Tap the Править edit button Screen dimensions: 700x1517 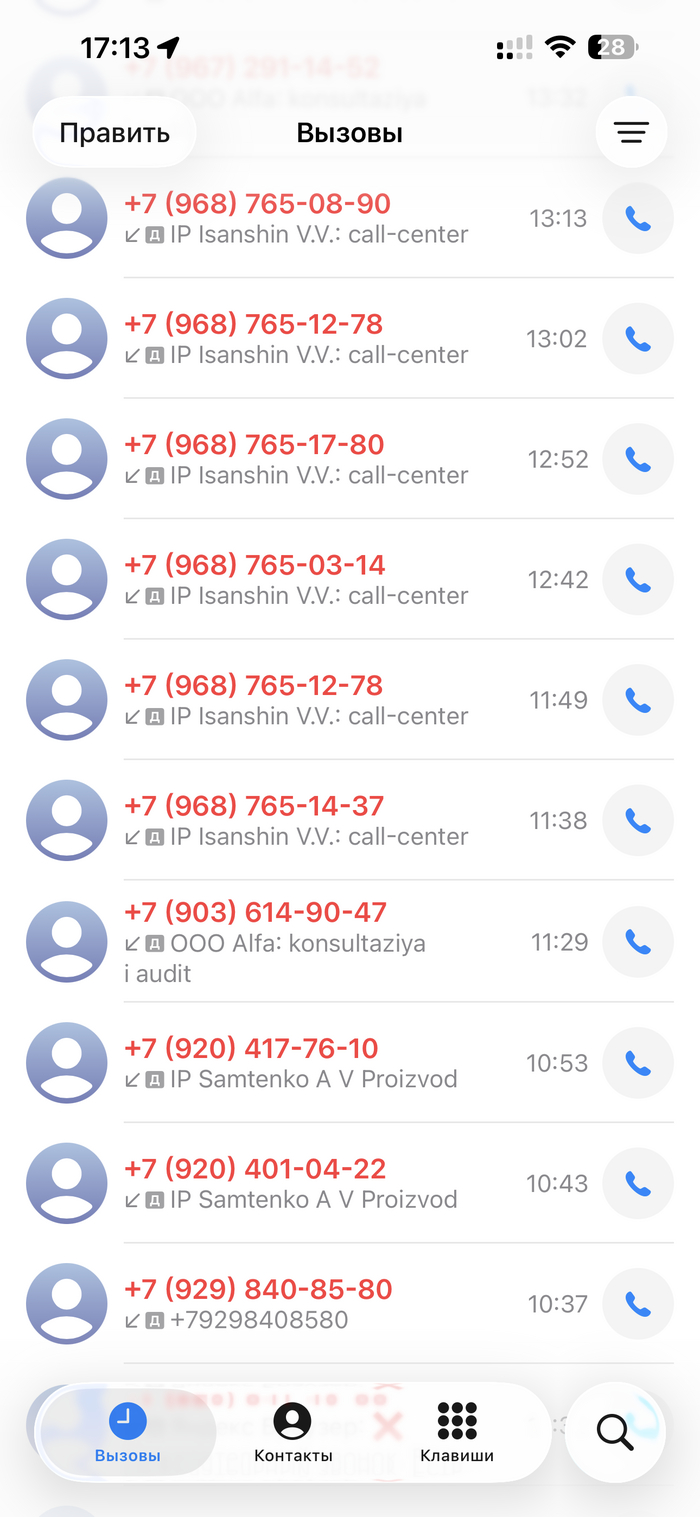click(114, 133)
